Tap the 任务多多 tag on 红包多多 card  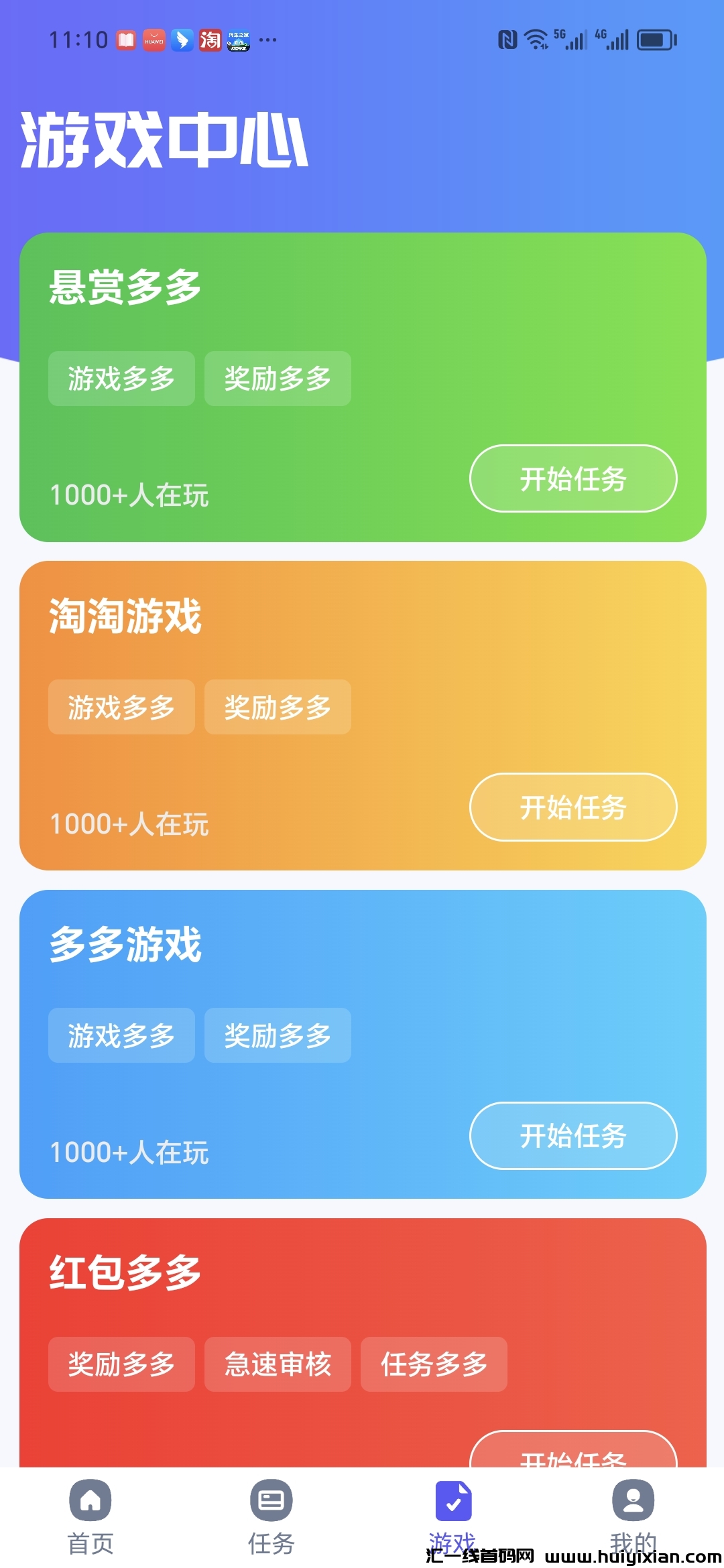(434, 1365)
